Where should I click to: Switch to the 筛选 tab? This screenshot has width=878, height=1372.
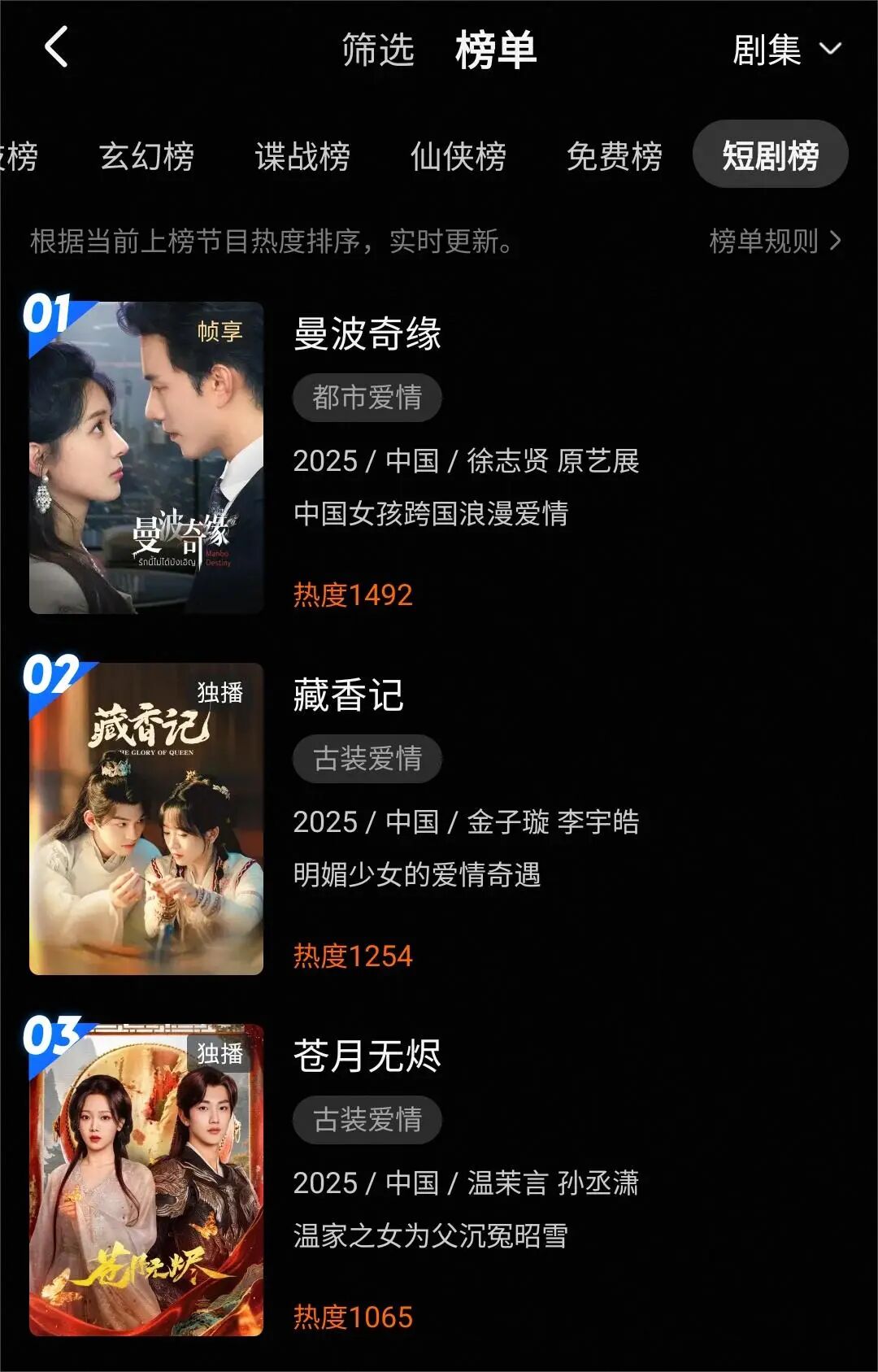(x=378, y=50)
